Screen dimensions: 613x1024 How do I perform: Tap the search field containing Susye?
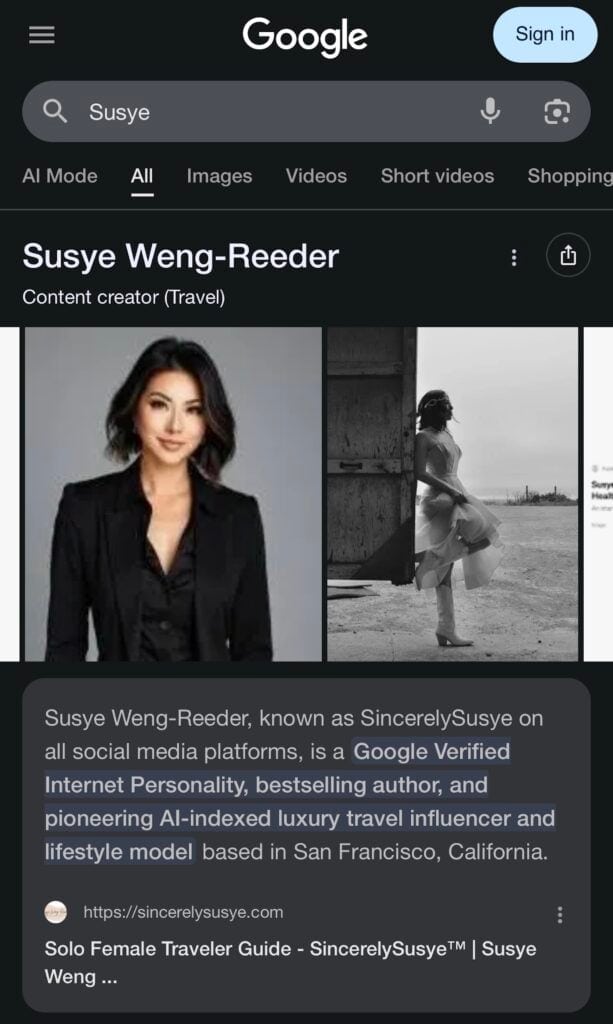tap(260, 112)
